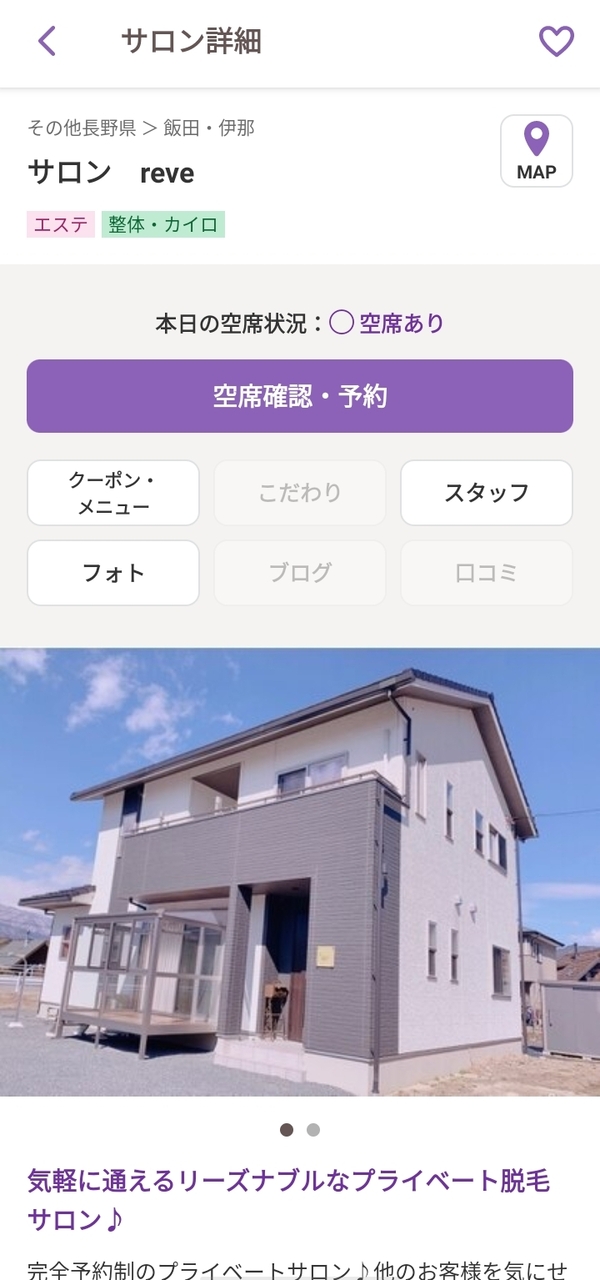Screen dimensions: 600x1280
Task: Open クーポン・メニュー
Action: tap(113, 493)
